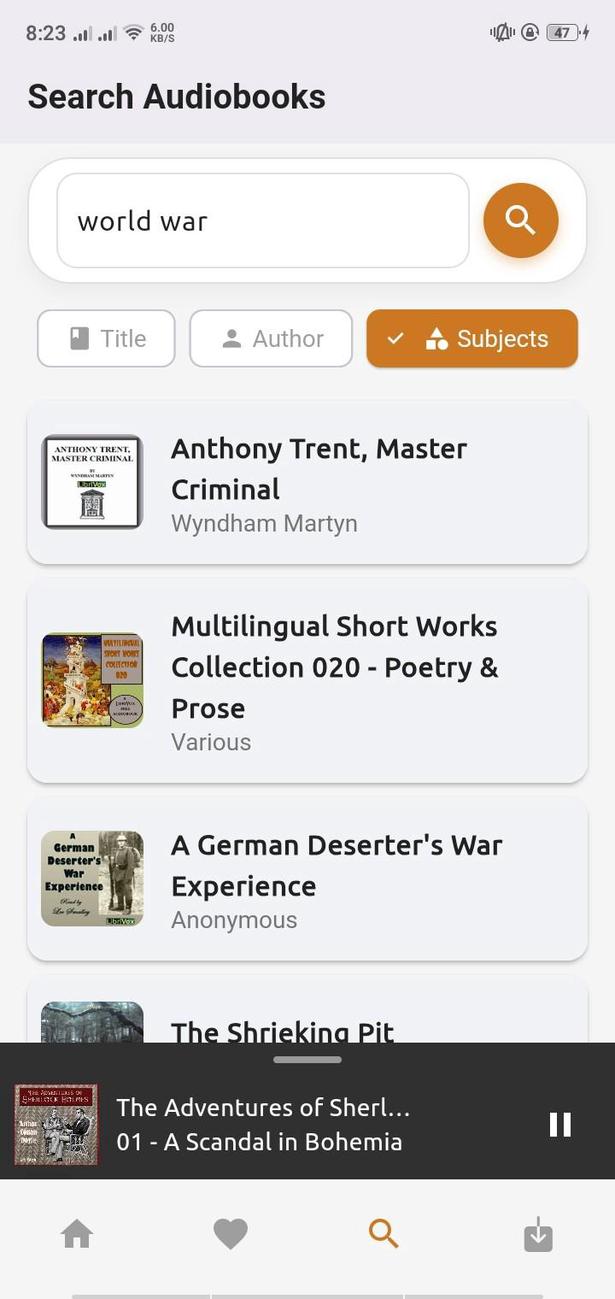Select the Title filter chip
The height and width of the screenshot is (1299, 615).
point(106,339)
